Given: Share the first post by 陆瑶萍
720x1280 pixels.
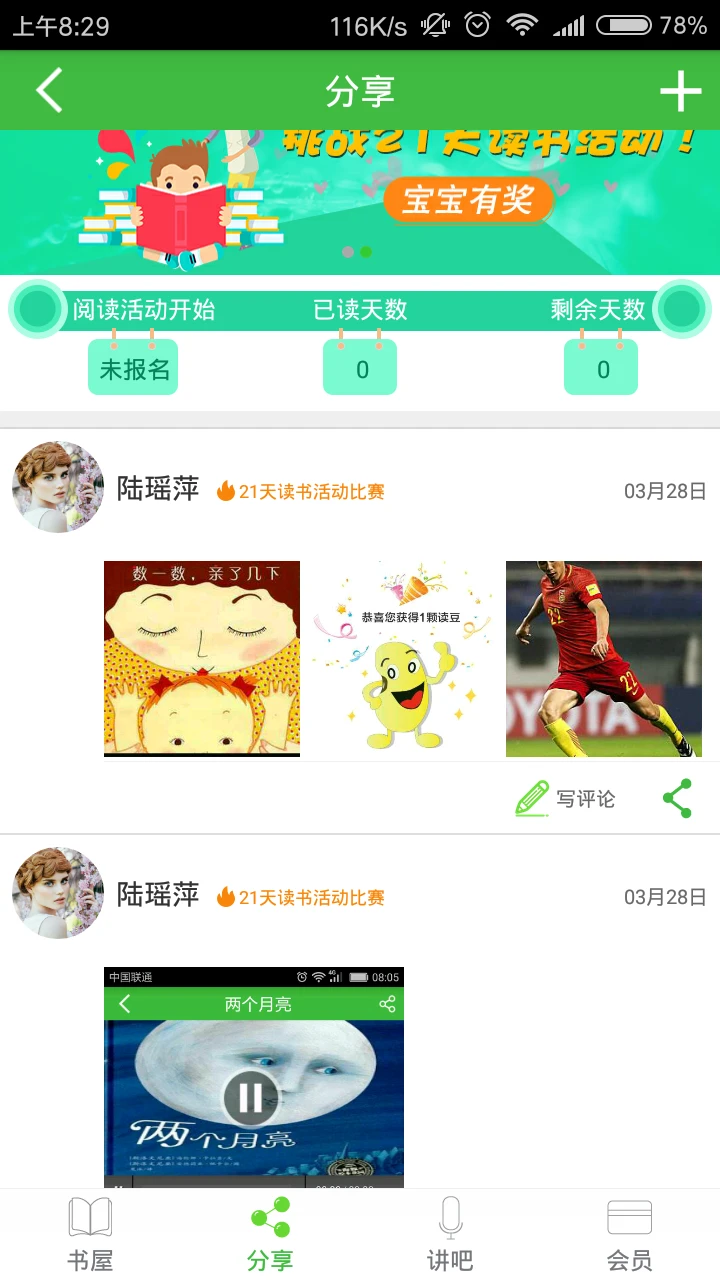Looking at the screenshot, I should pyautogui.click(x=677, y=798).
